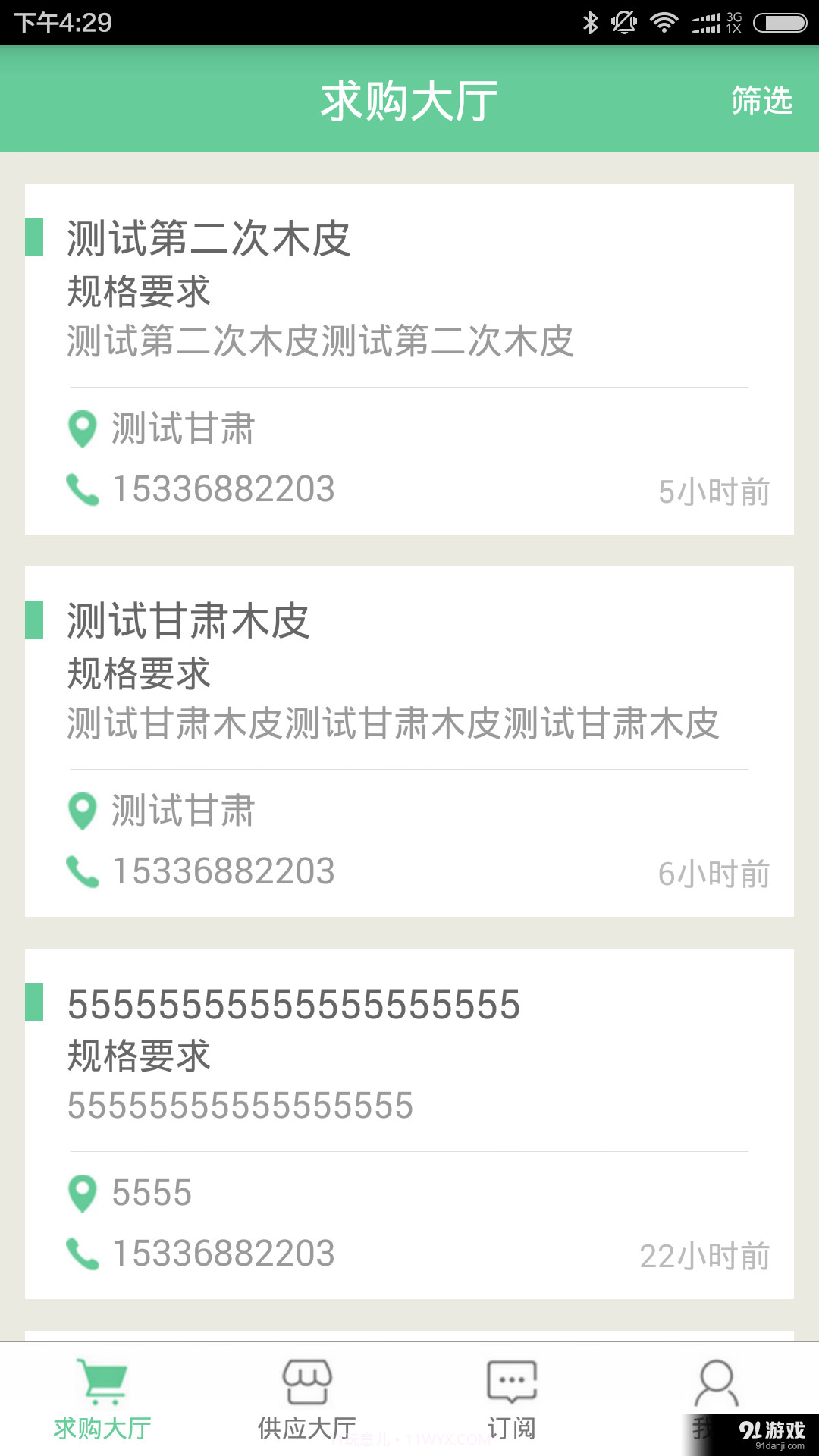Tap the 筛选 button in the top bar
This screenshot has height=1456, width=819.
pyautogui.click(x=761, y=101)
